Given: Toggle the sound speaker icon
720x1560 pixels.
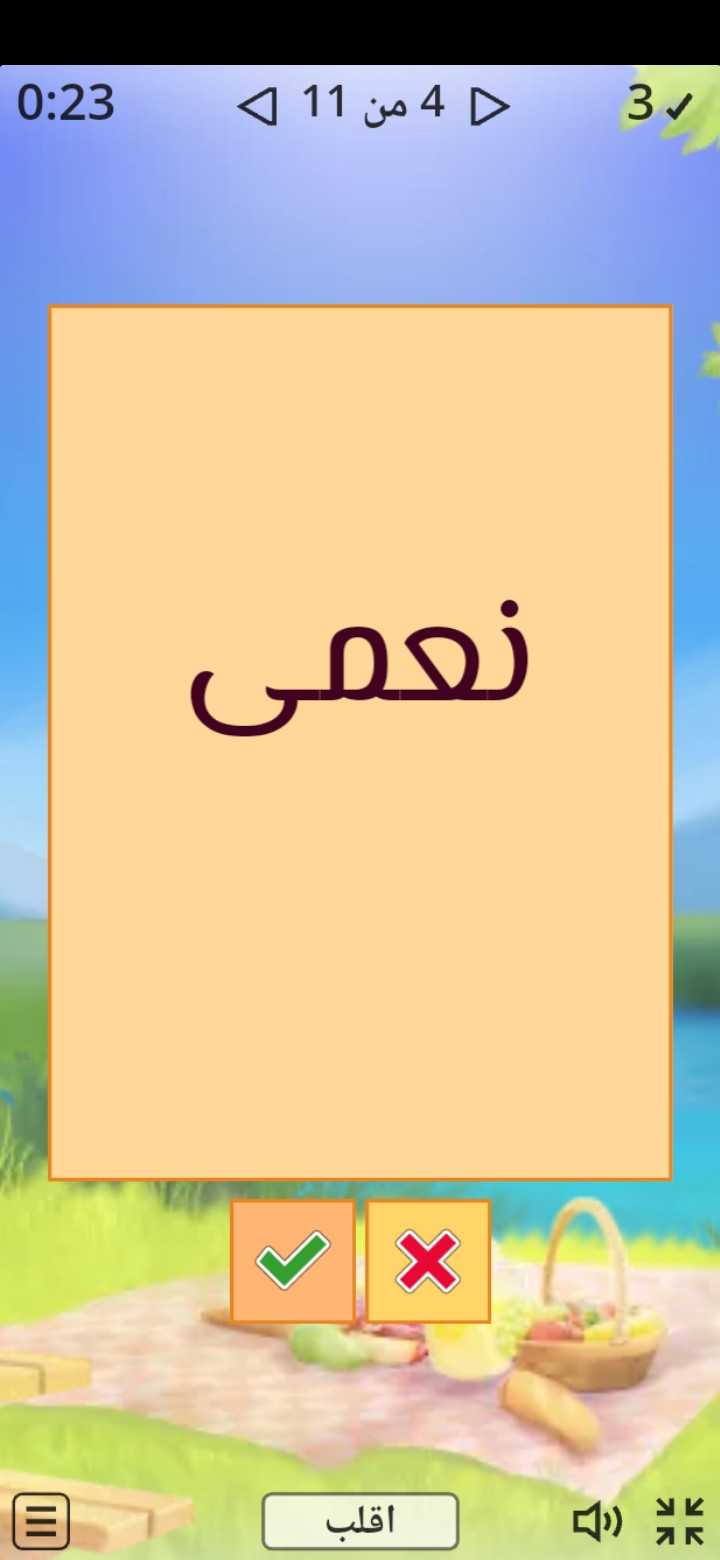Looking at the screenshot, I should pos(596,1521).
